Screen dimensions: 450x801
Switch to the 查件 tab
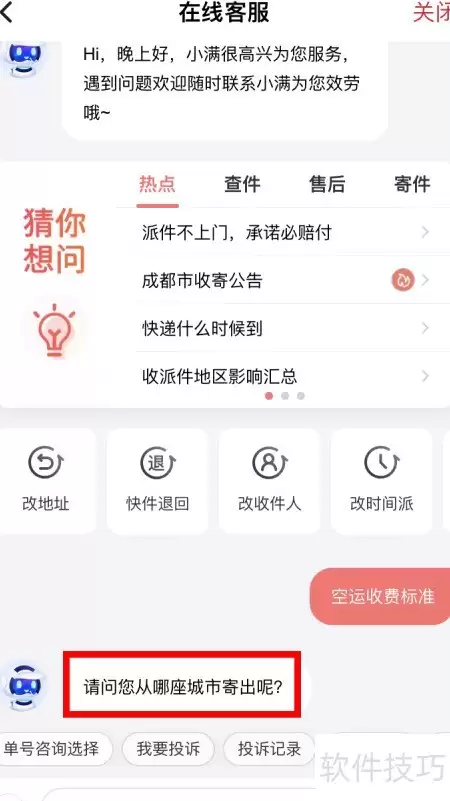tap(242, 184)
